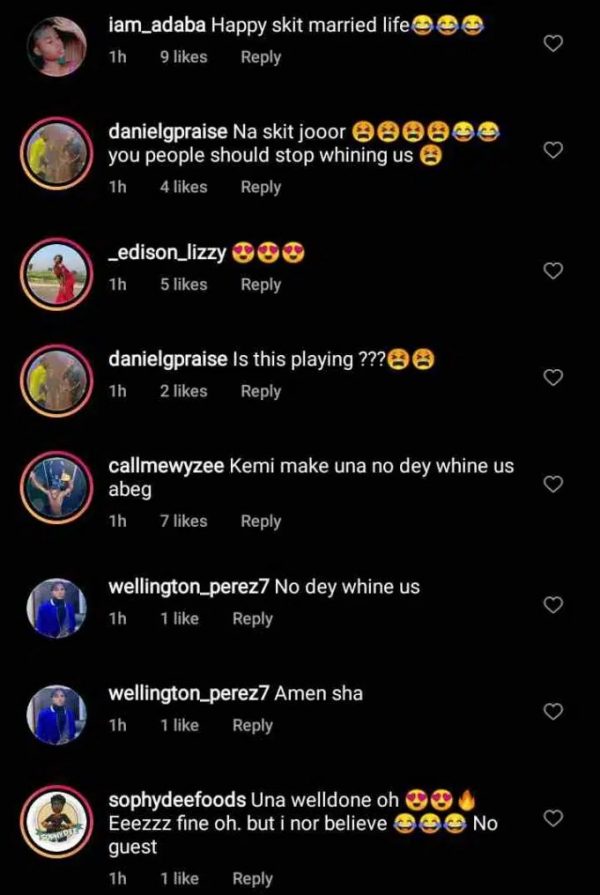Like the 'Is this playing ???' comment
The image size is (600, 895).
click(553, 377)
